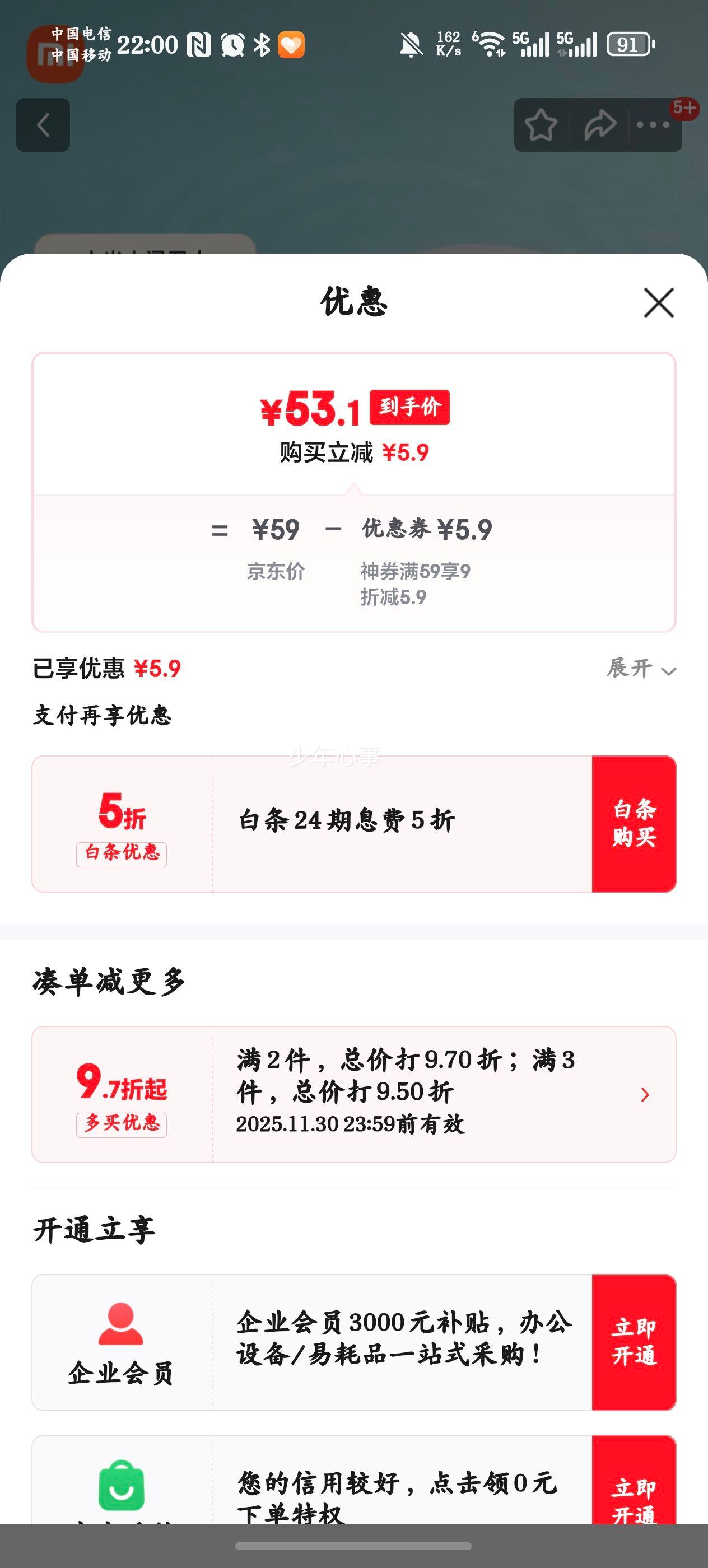Tap the orange heart health icon

coord(292,45)
